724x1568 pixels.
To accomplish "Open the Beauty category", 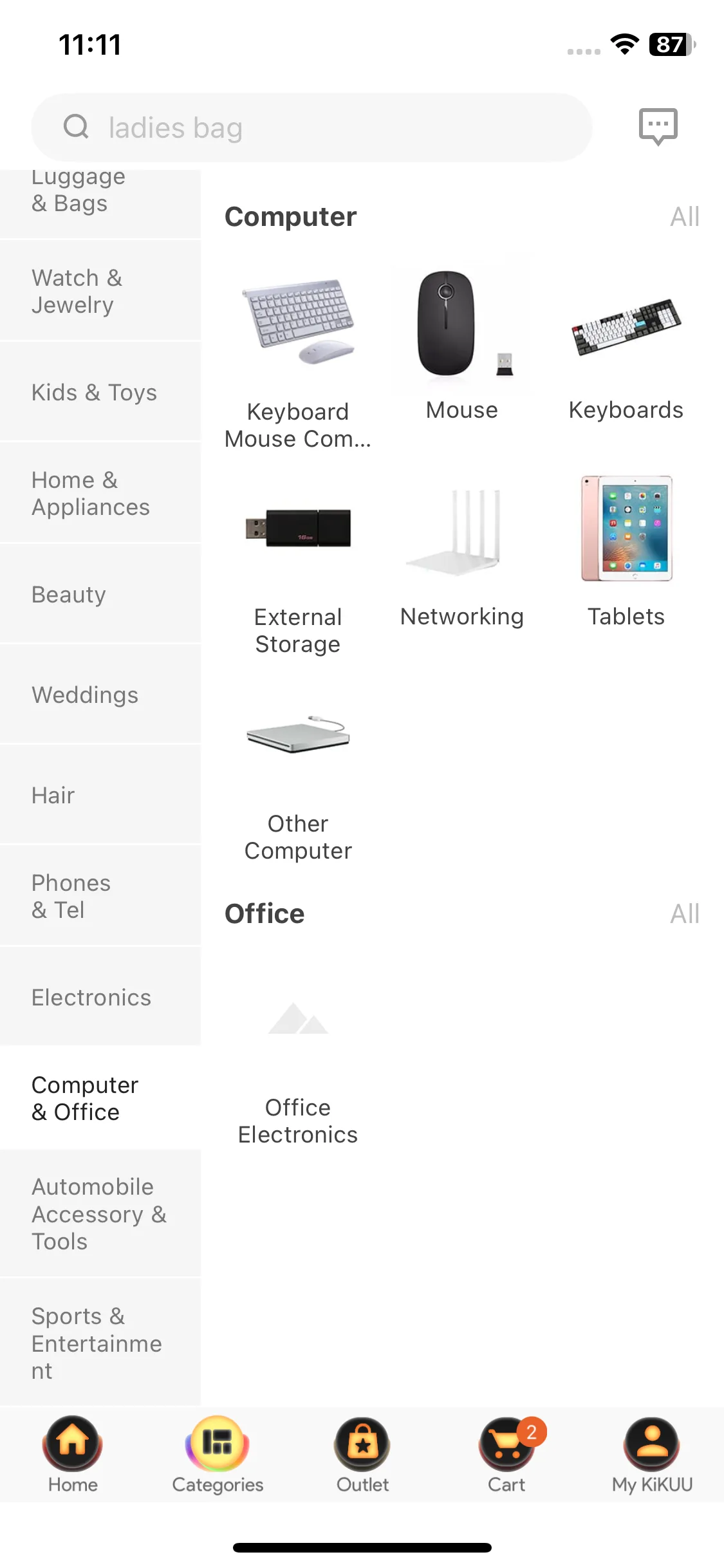I will click(x=100, y=594).
